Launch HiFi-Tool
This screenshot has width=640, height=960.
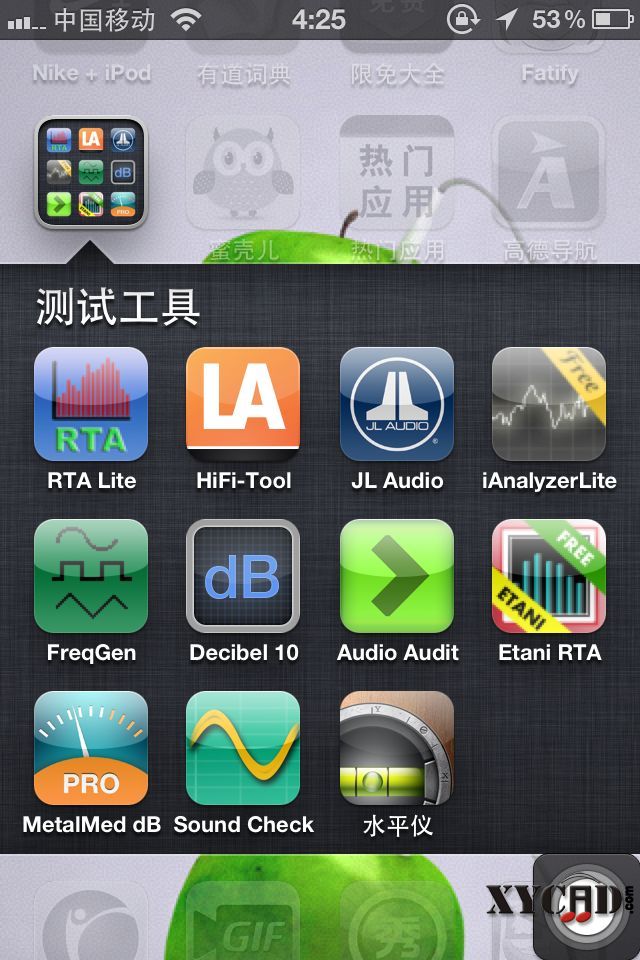click(243, 404)
